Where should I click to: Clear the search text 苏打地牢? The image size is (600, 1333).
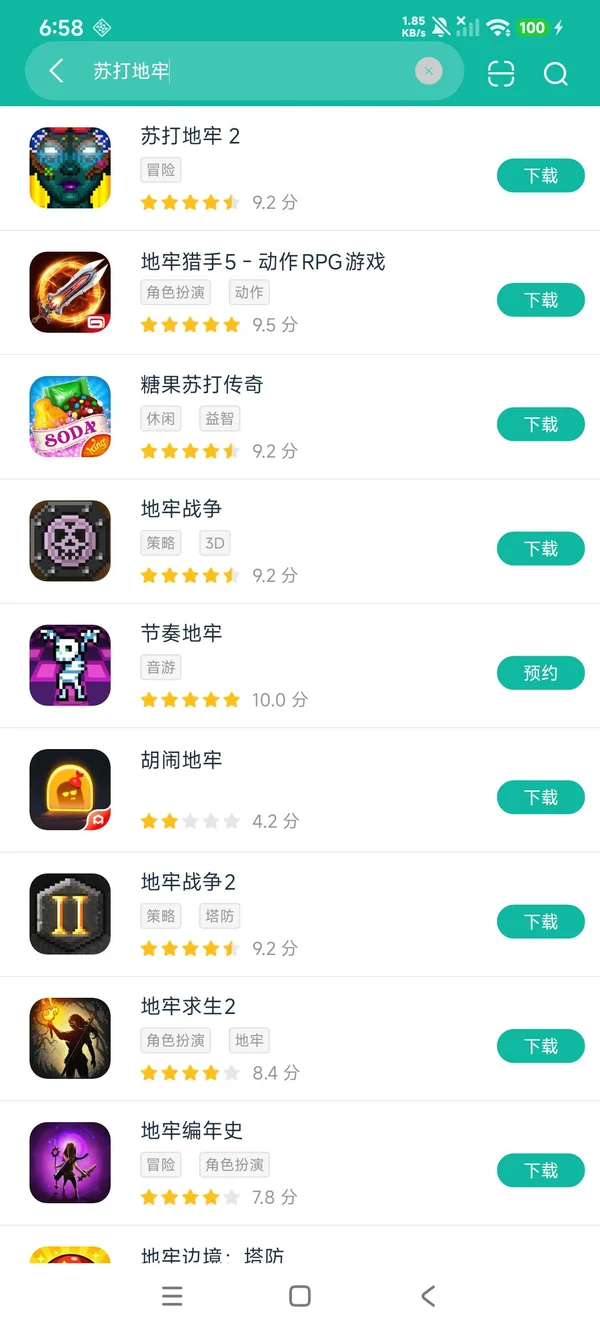click(x=429, y=71)
